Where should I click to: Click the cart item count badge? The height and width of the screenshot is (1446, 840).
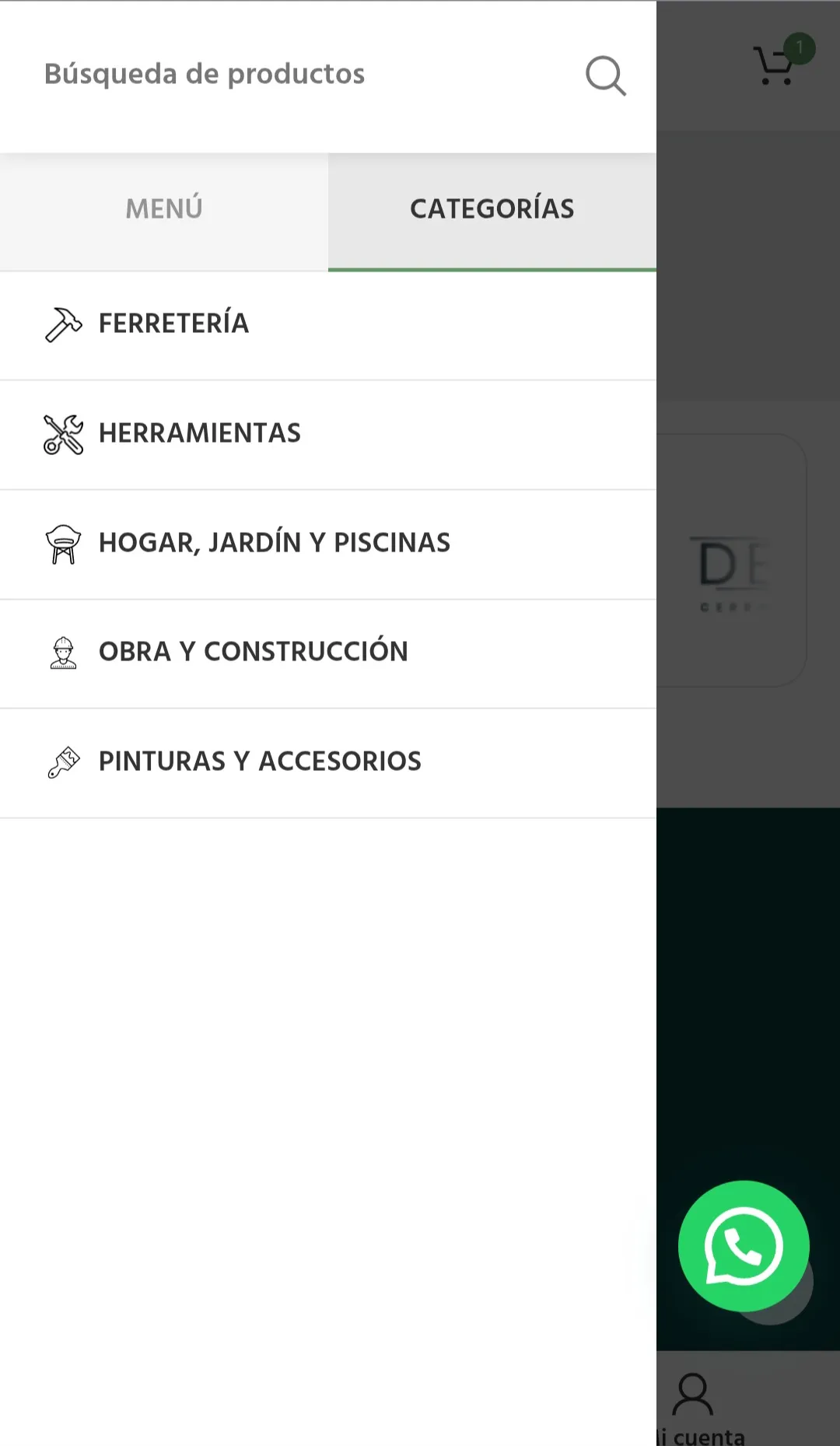coord(798,47)
